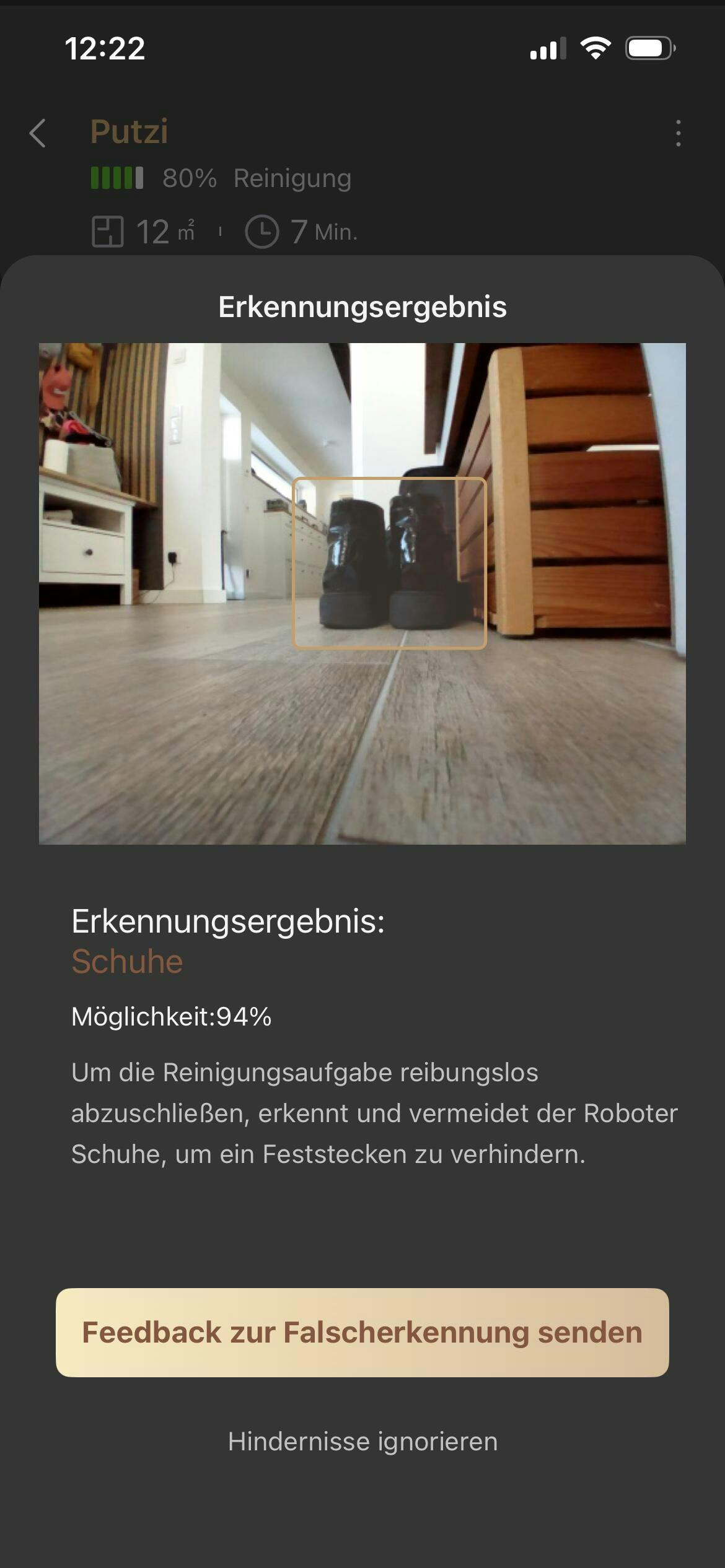Open the three-dot overflow menu

coord(678,133)
